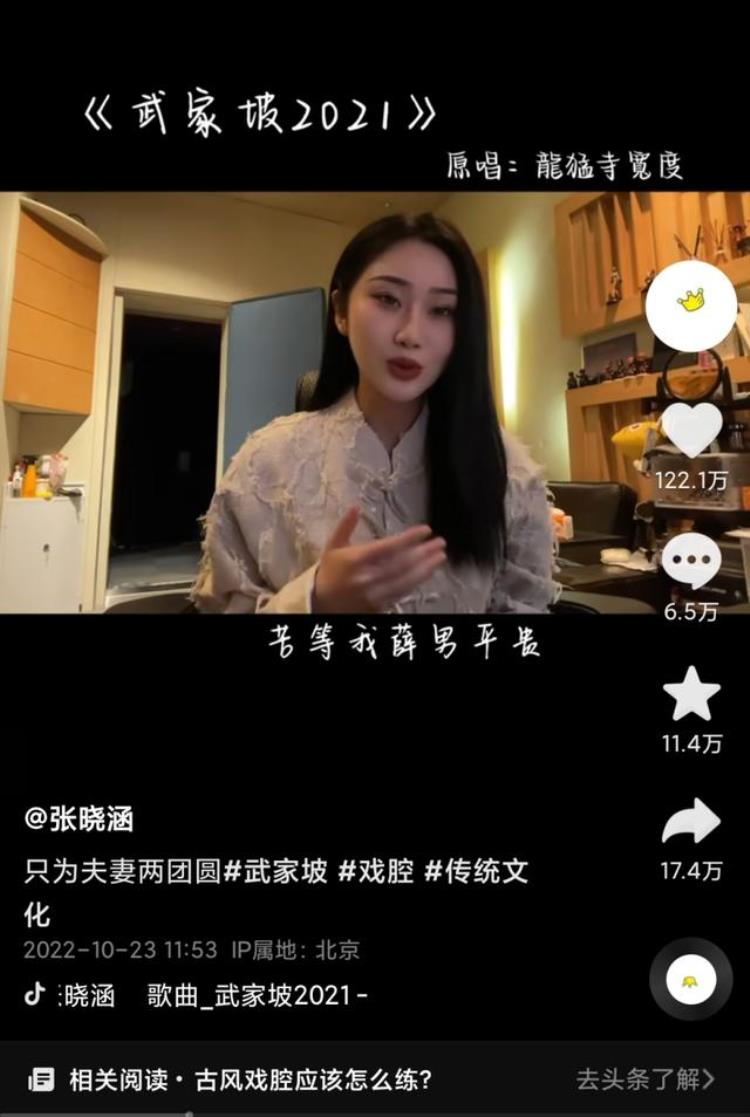Open related reading 古风戏腔应该怎么练
The image size is (750, 1117).
(250, 1080)
